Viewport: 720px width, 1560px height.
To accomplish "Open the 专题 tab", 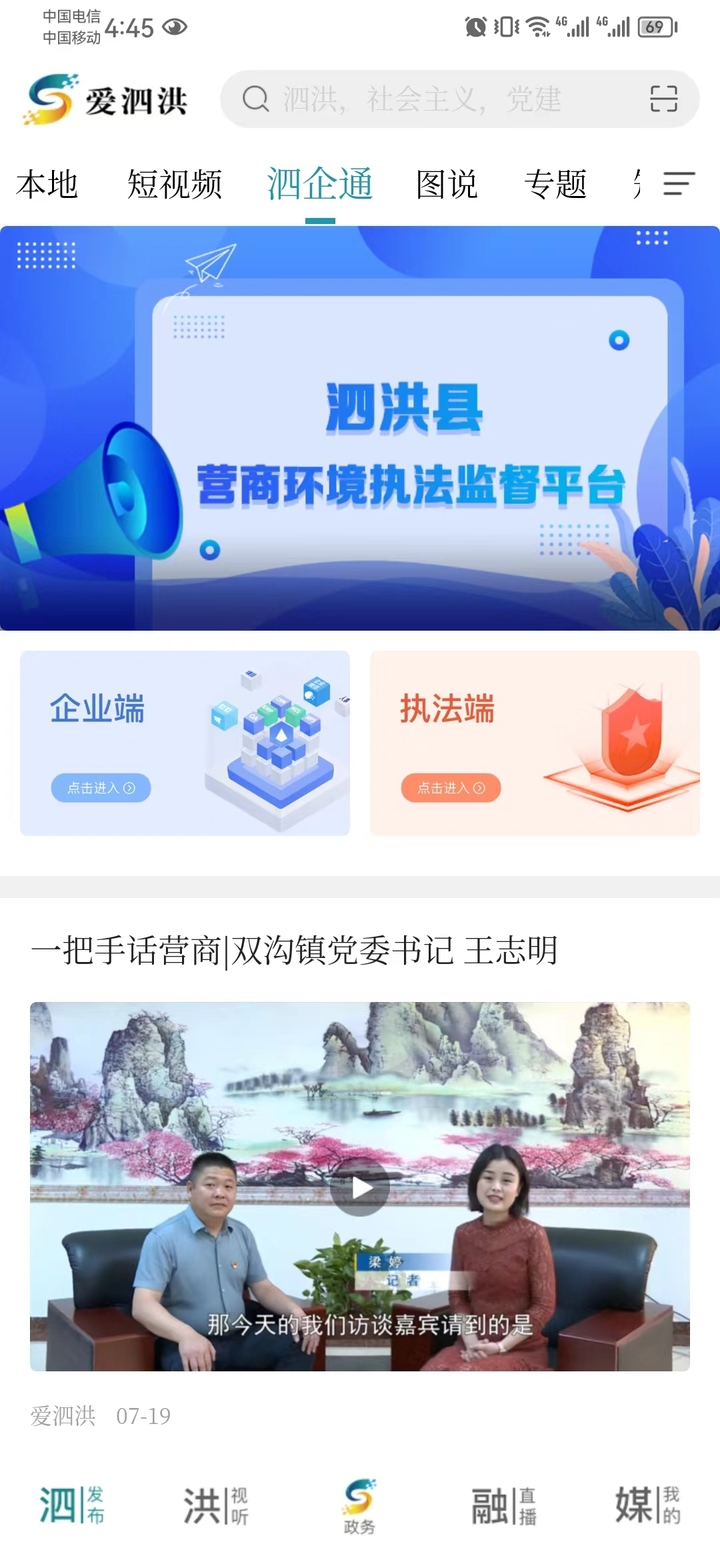I will click(555, 184).
